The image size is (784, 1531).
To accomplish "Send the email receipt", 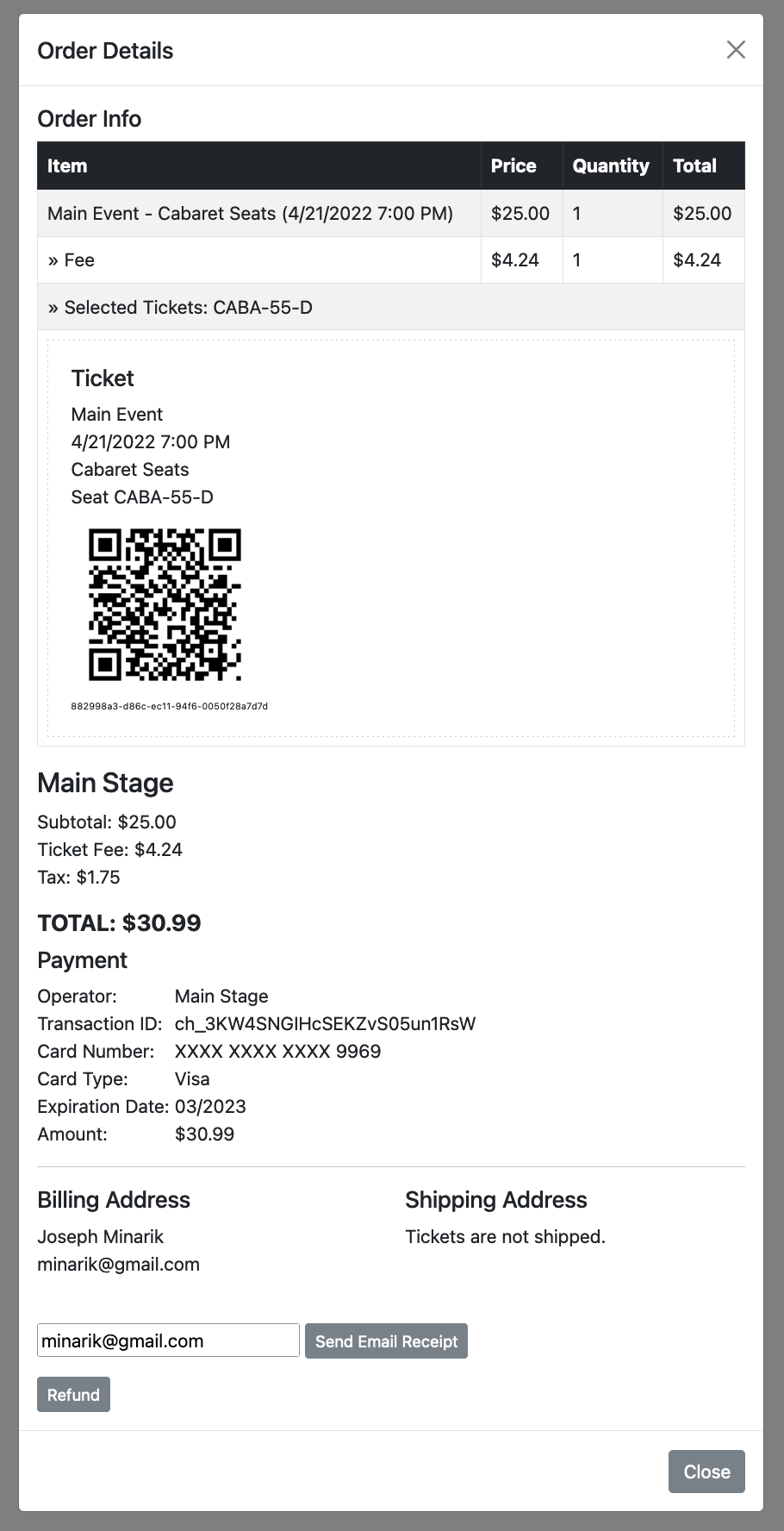I will pos(386,1340).
